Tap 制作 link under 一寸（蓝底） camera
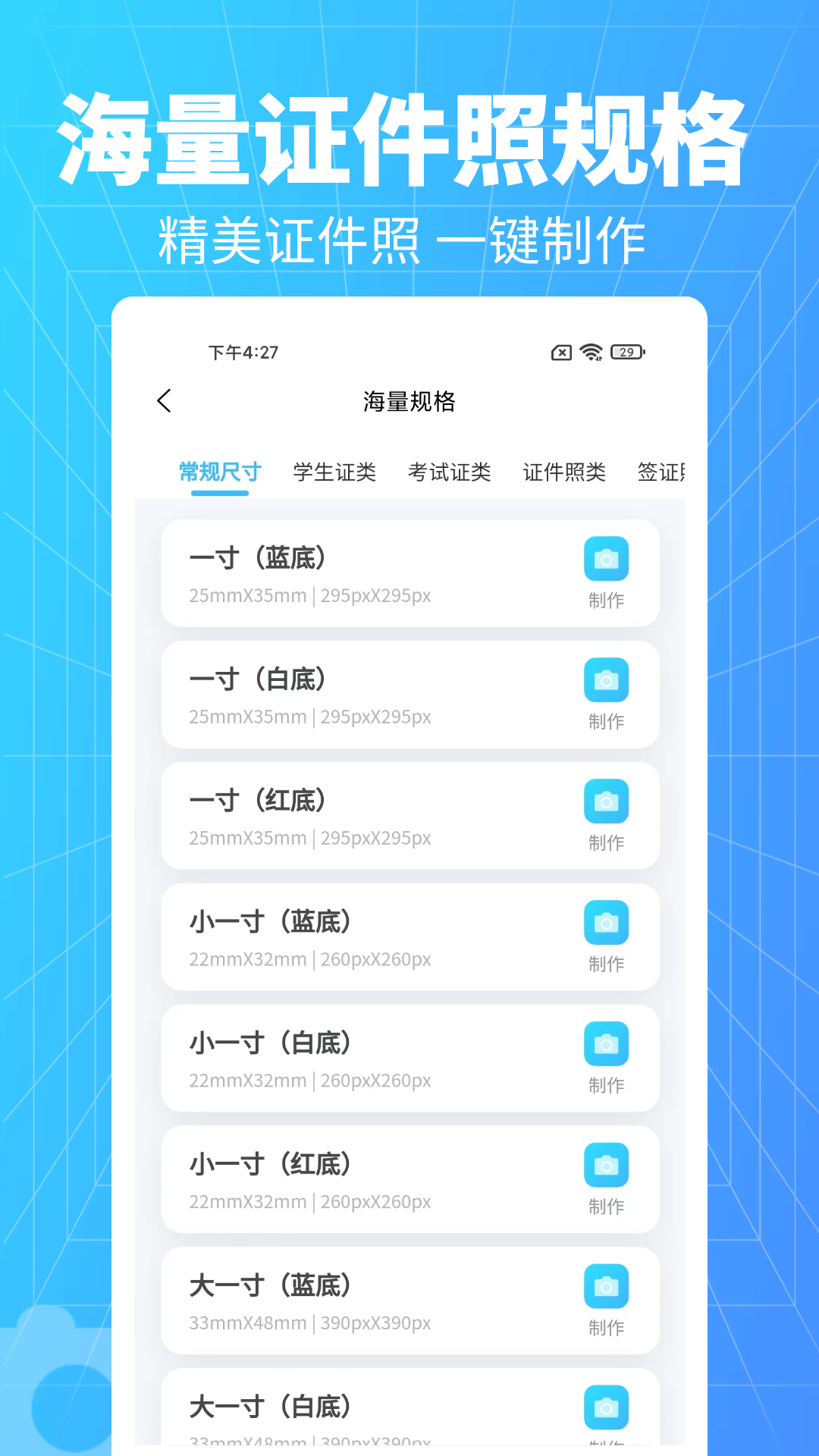 click(606, 600)
